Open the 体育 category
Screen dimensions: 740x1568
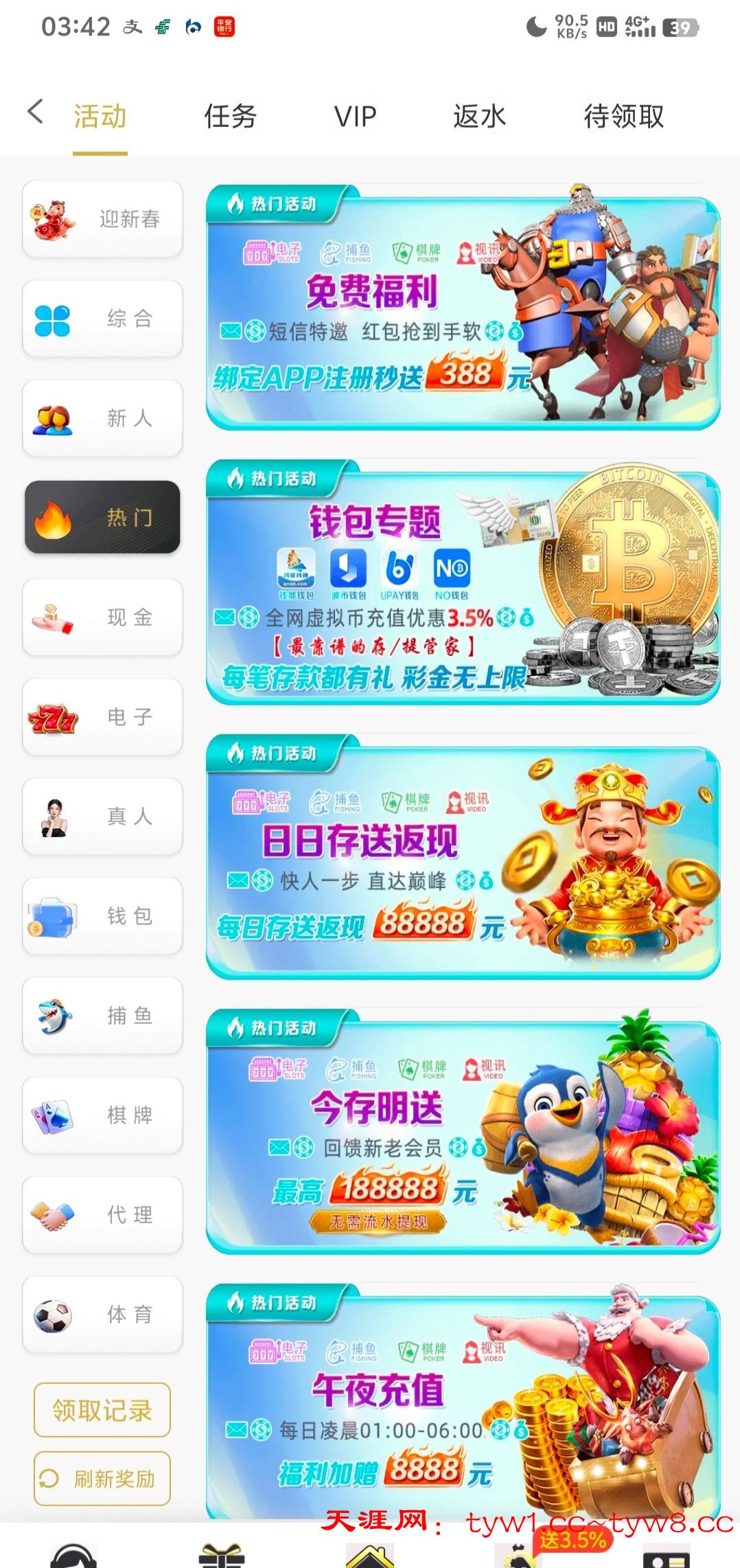[103, 1315]
